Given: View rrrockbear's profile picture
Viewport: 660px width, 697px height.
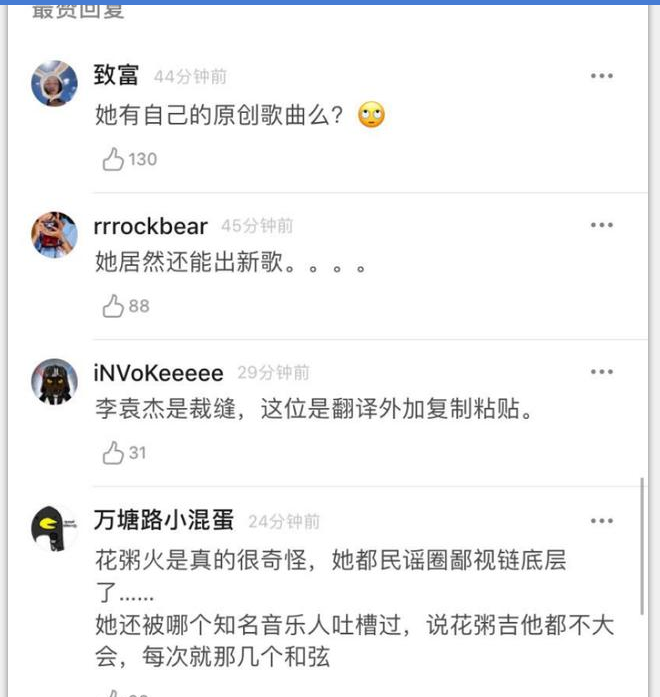Looking at the screenshot, I should pos(54,235).
